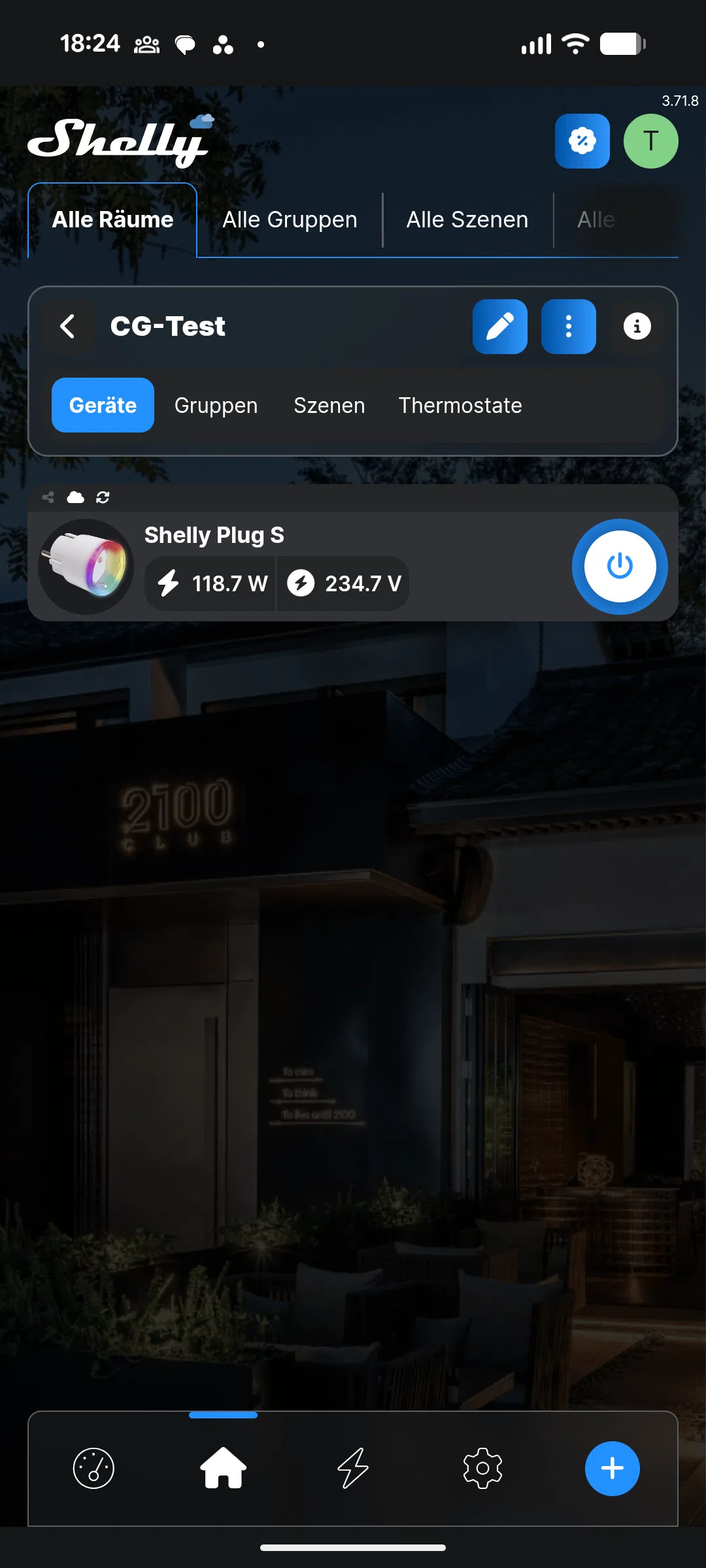Image resolution: width=706 pixels, height=1568 pixels.
Task: View the Thermostate segment
Action: [x=460, y=405]
